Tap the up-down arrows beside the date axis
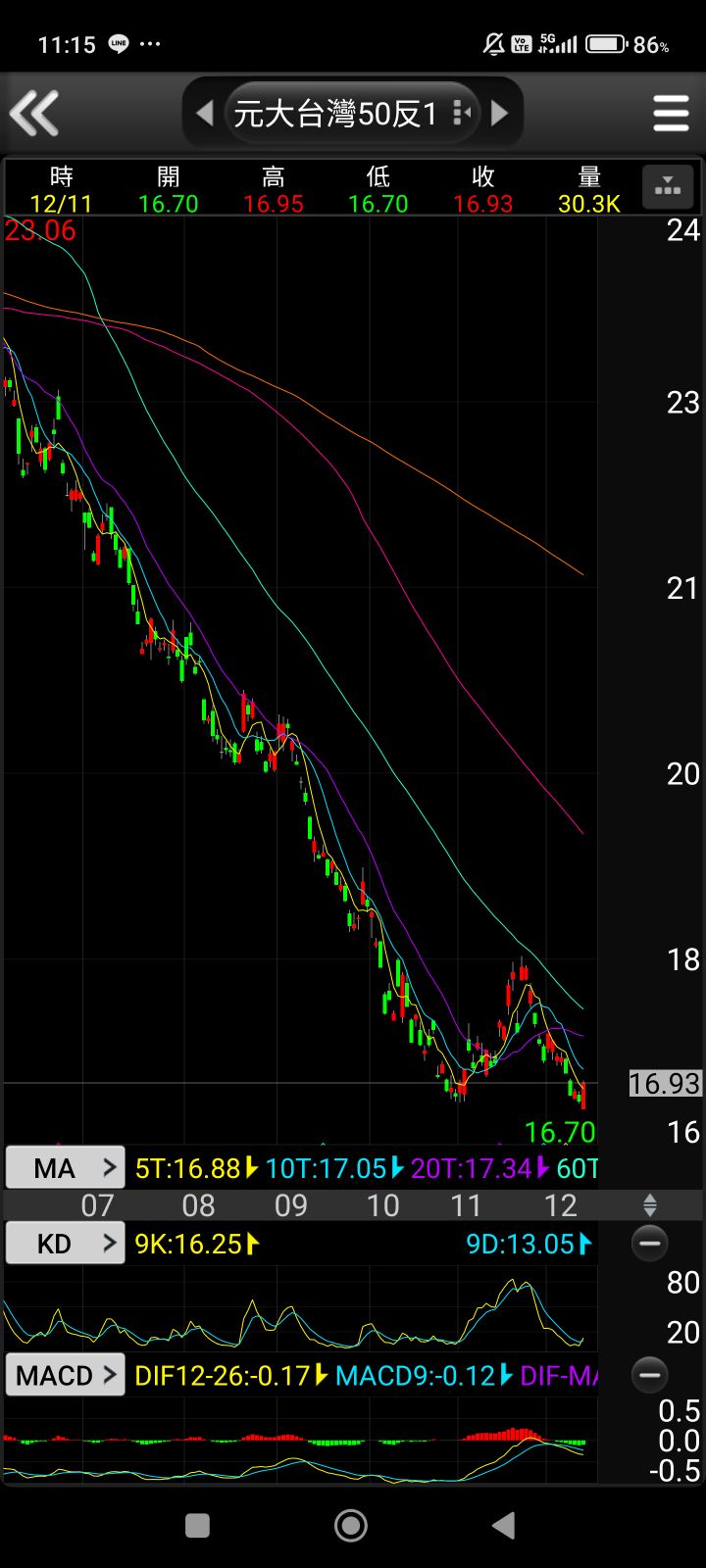 pos(649,1205)
